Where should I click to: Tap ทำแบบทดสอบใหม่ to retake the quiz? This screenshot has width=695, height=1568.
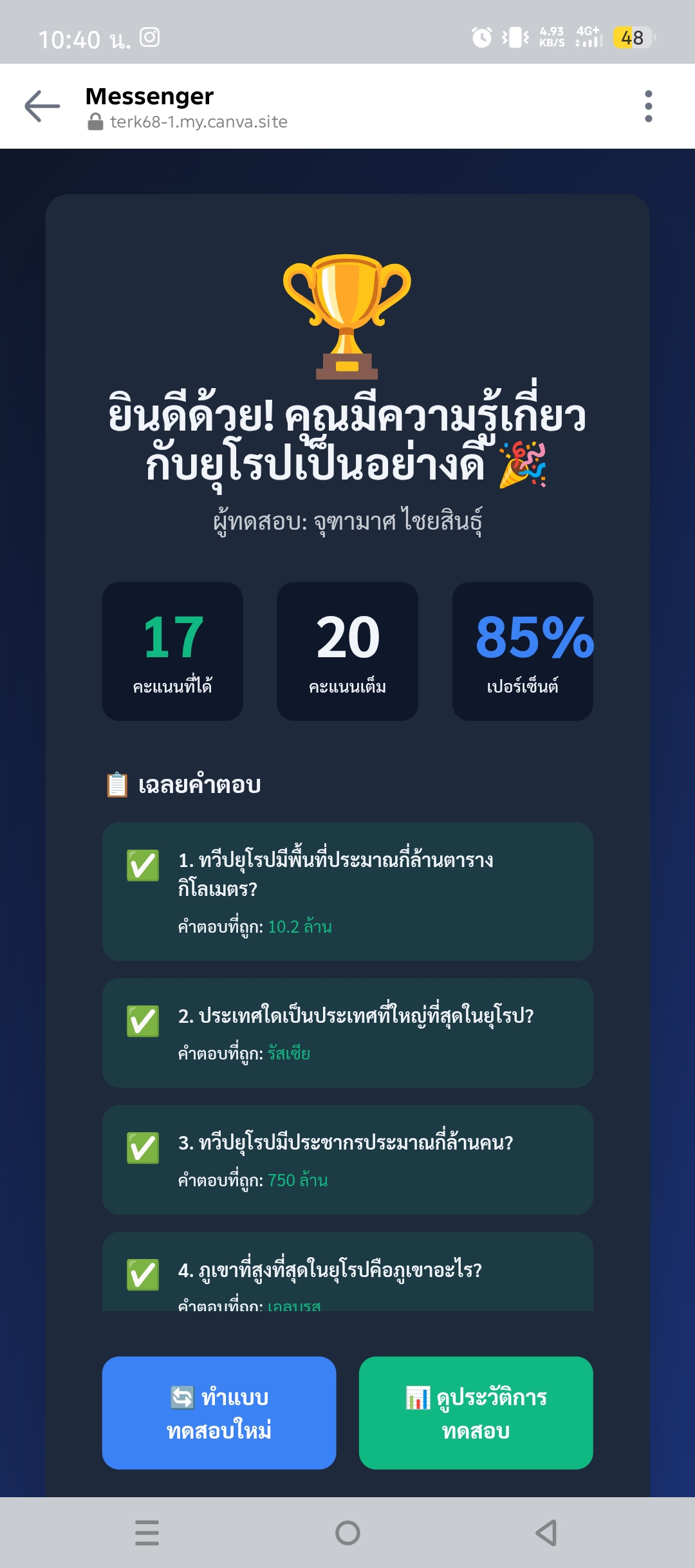pyautogui.click(x=219, y=1413)
